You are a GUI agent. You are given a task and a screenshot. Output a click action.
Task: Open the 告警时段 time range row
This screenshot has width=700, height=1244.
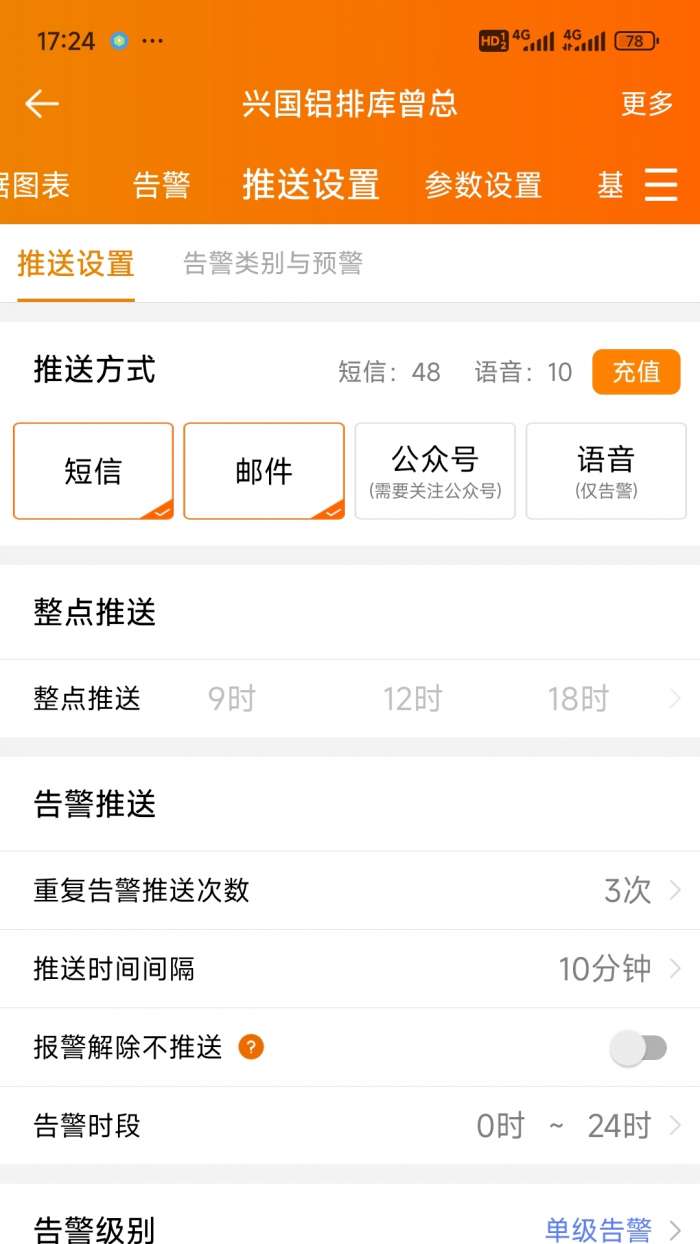click(350, 1126)
